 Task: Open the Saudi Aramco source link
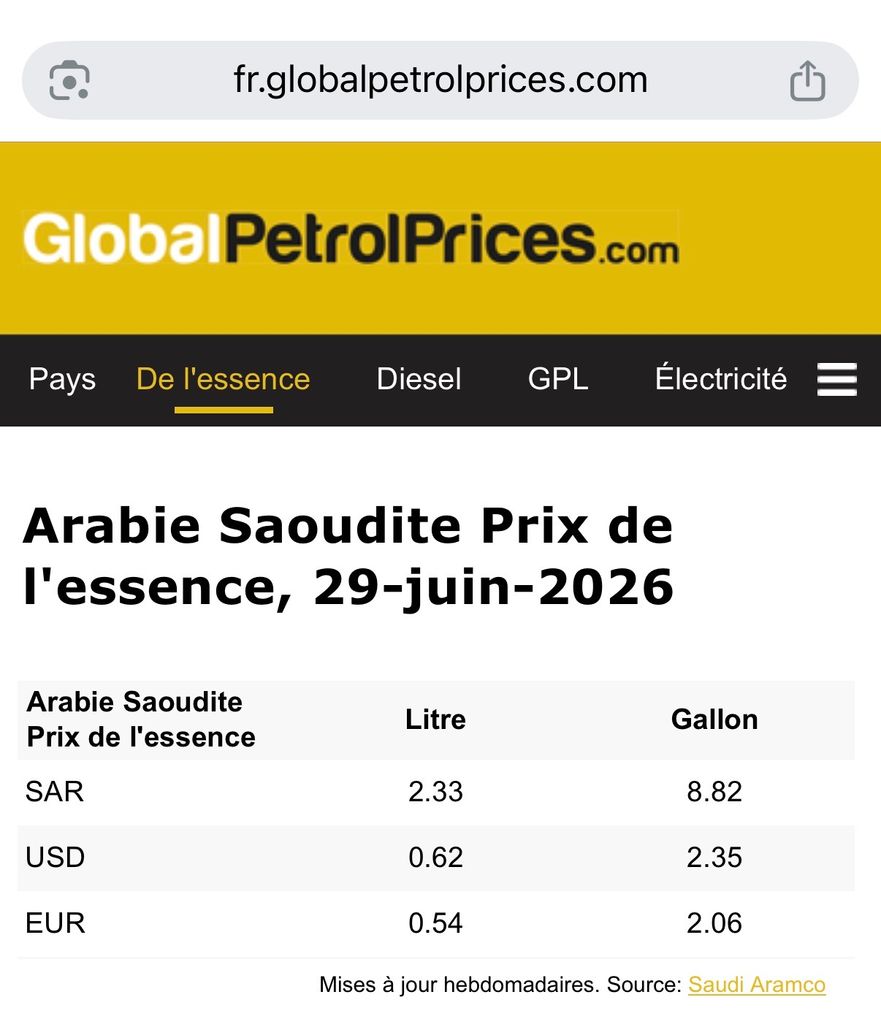point(757,984)
